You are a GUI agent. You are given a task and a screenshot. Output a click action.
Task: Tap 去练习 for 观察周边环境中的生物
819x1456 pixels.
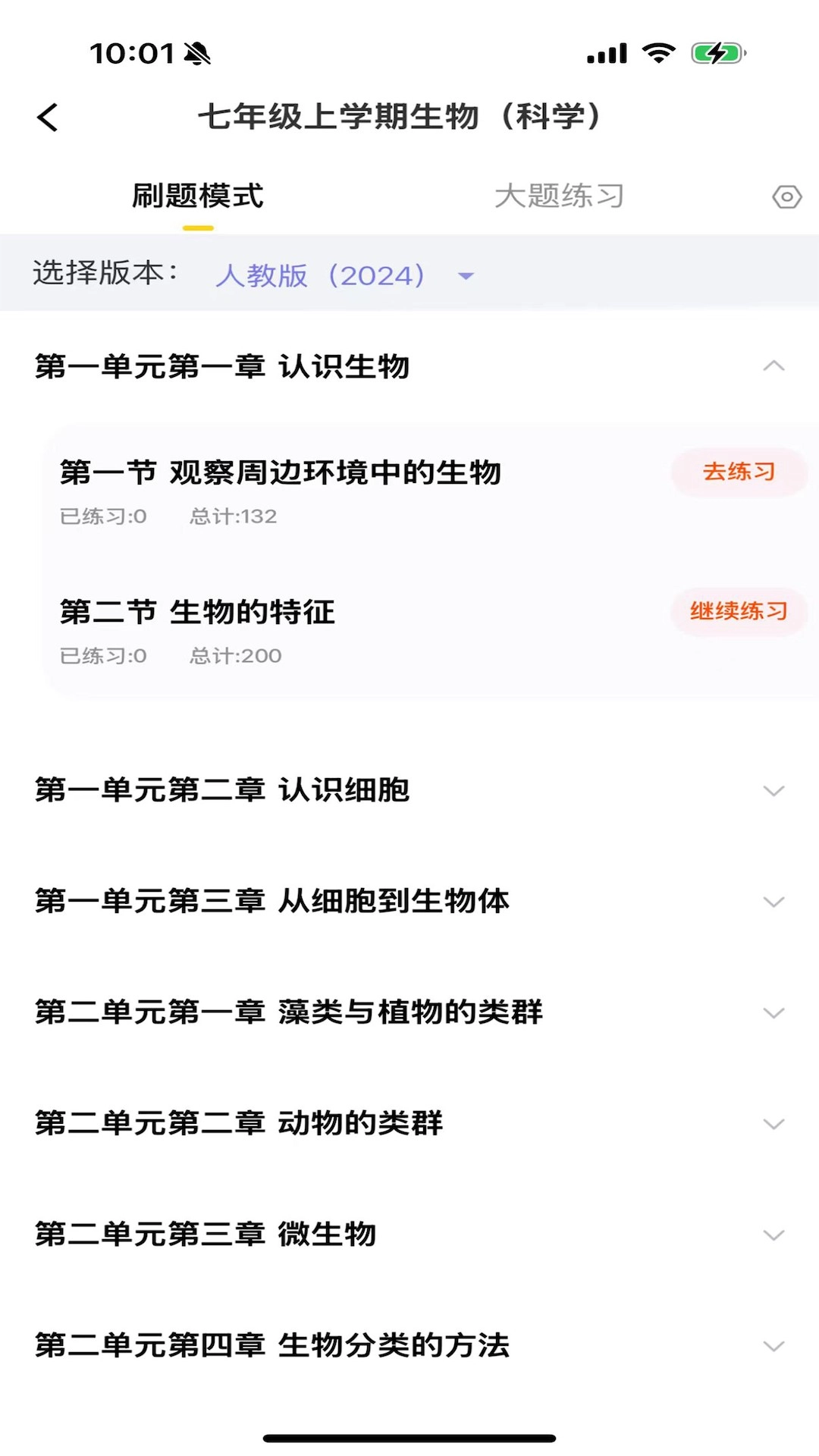(x=738, y=472)
